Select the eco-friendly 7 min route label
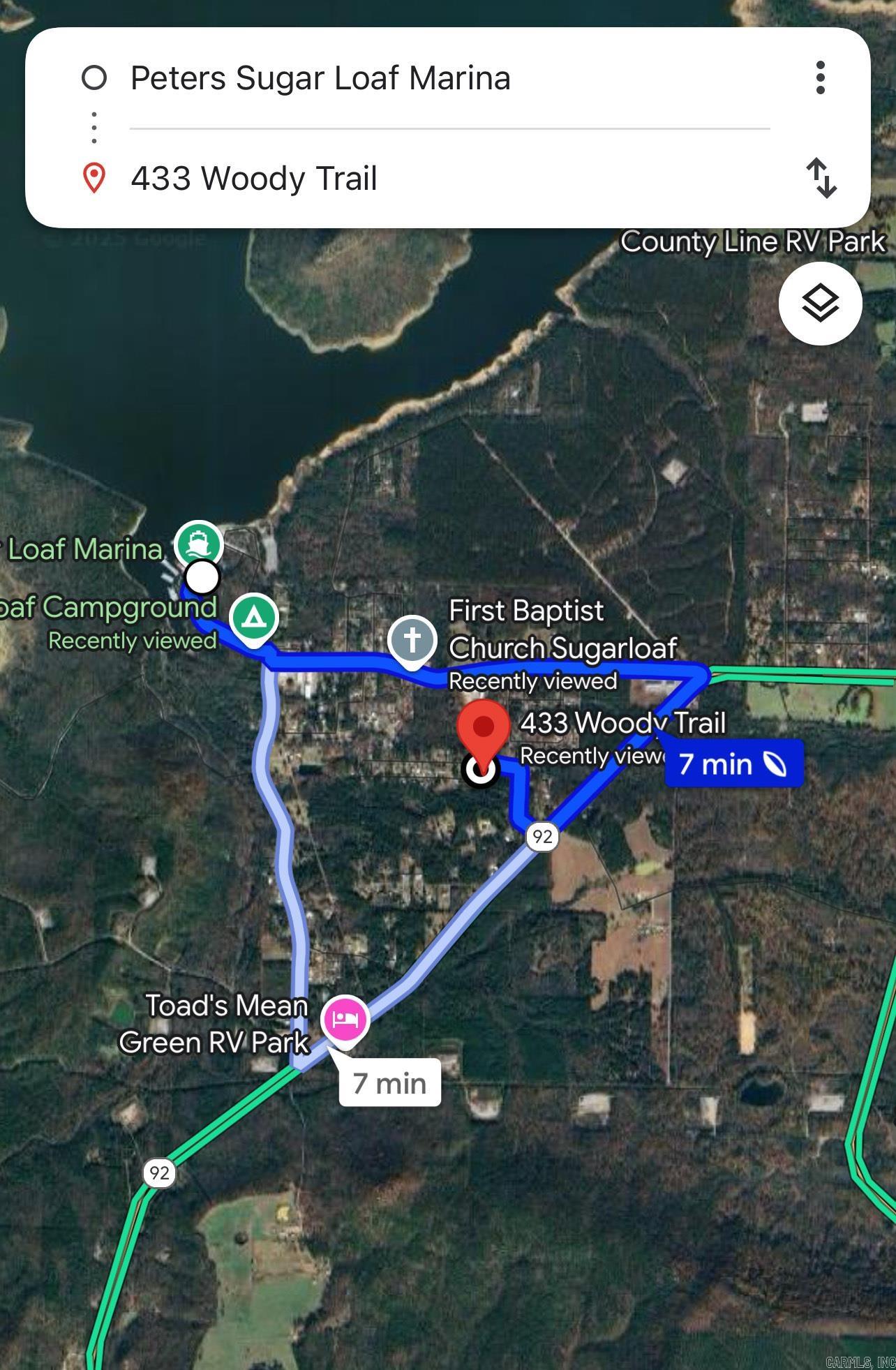Image resolution: width=896 pixels, height=1370 pixels. (733, 764)
